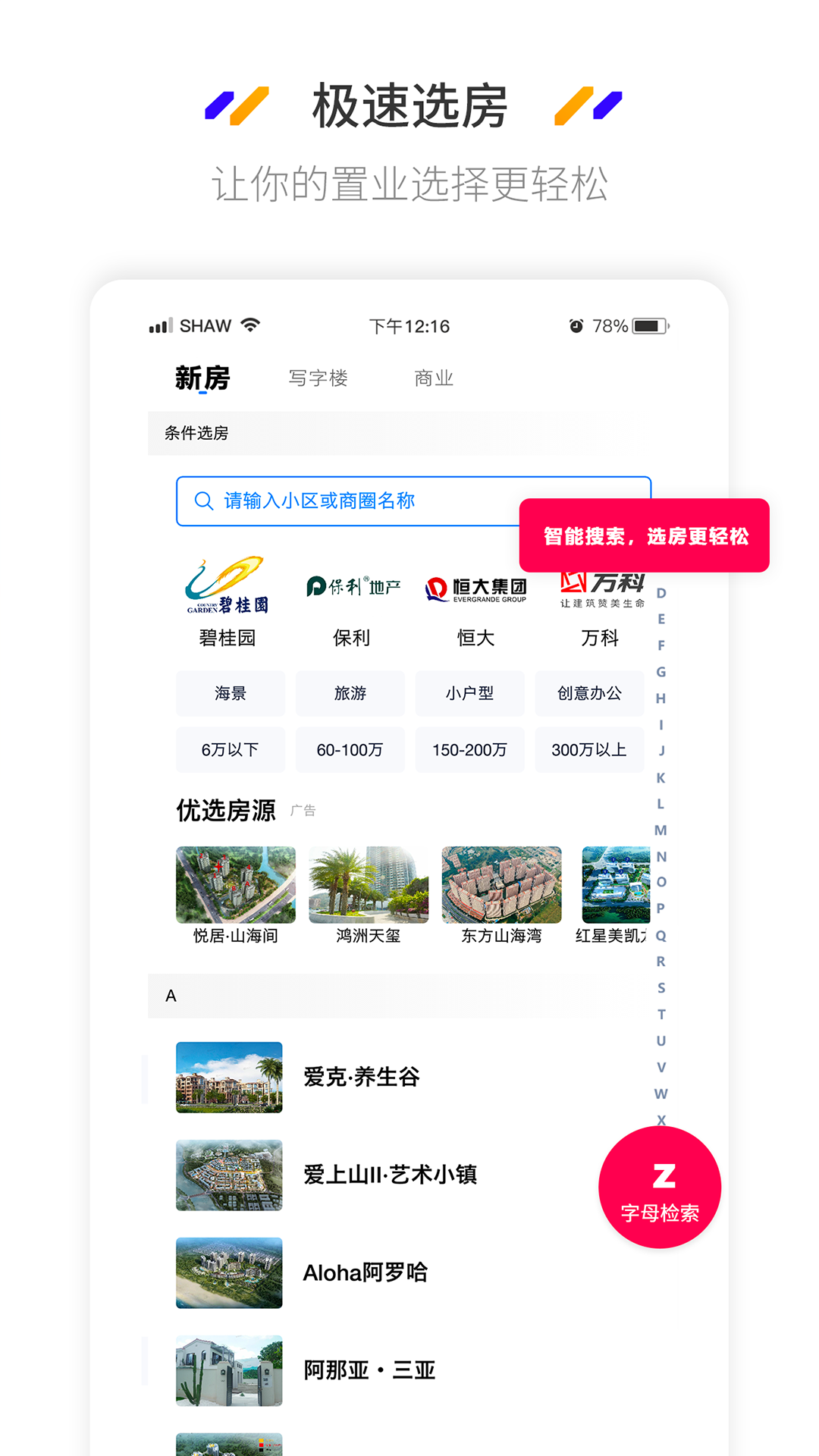
Task: Open the 爱上山II·艺术小镇 listing
Action: [x=391, y=1175]
